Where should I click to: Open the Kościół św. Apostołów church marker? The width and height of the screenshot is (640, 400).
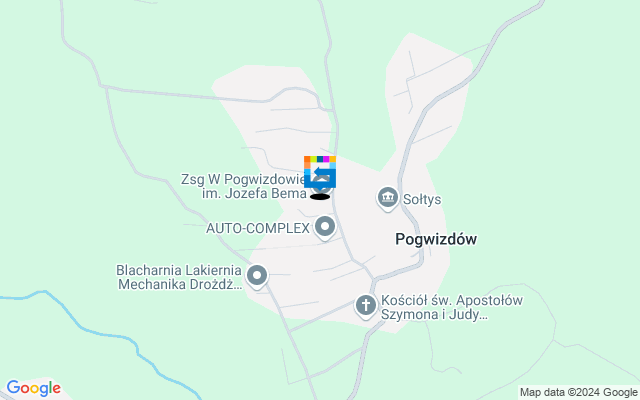coord(366,305)
